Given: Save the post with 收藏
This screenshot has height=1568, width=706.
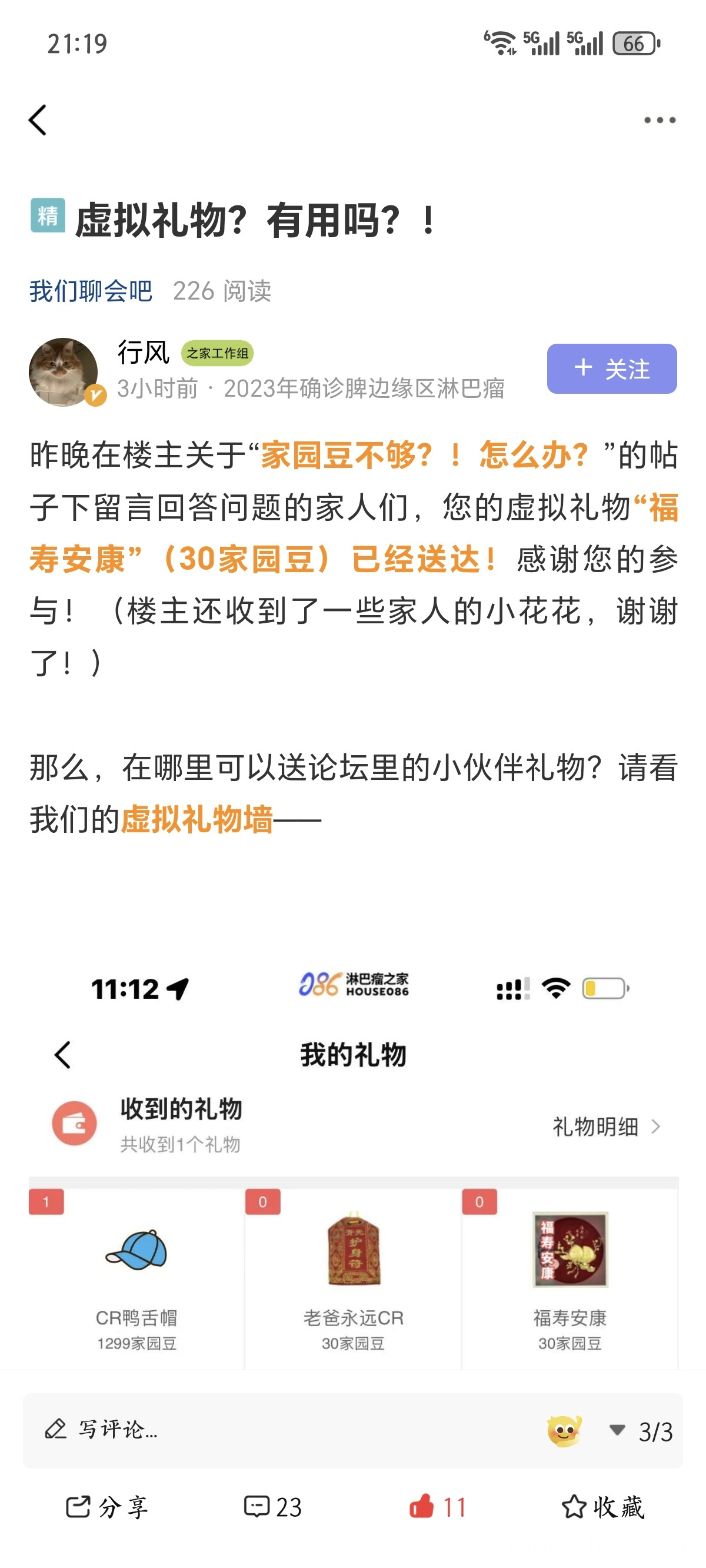Looking at the screenshot, I should pyautogui.click(x=602, y=1507).
